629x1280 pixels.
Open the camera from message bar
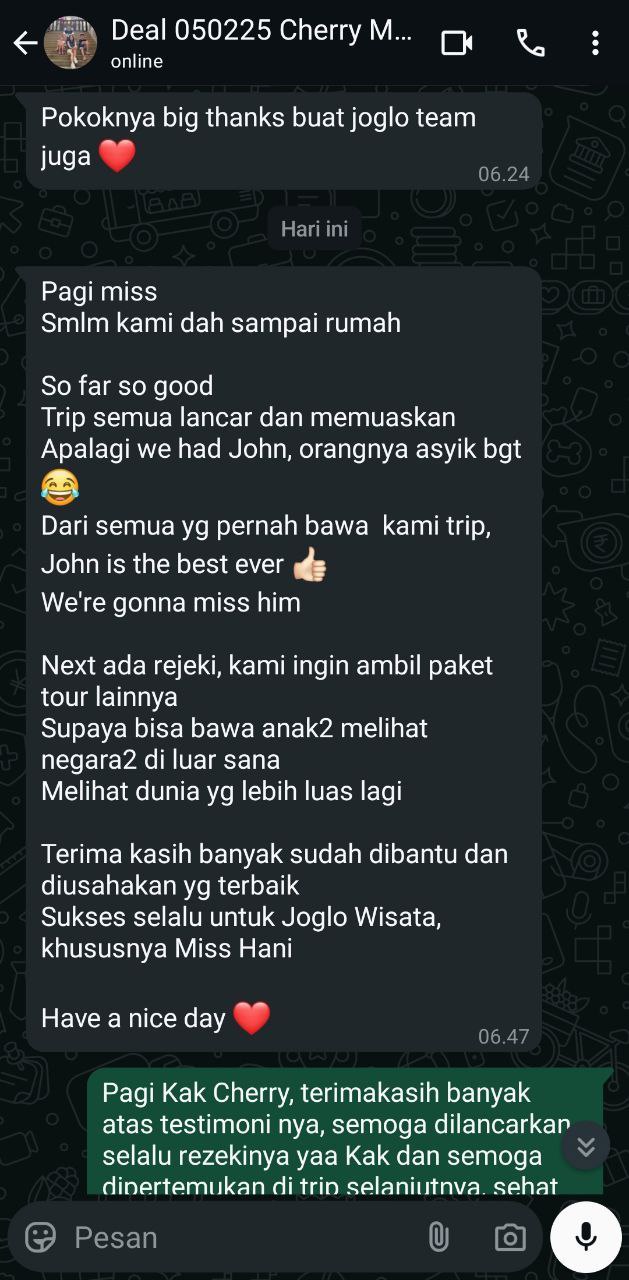(x=510, y=1237)
